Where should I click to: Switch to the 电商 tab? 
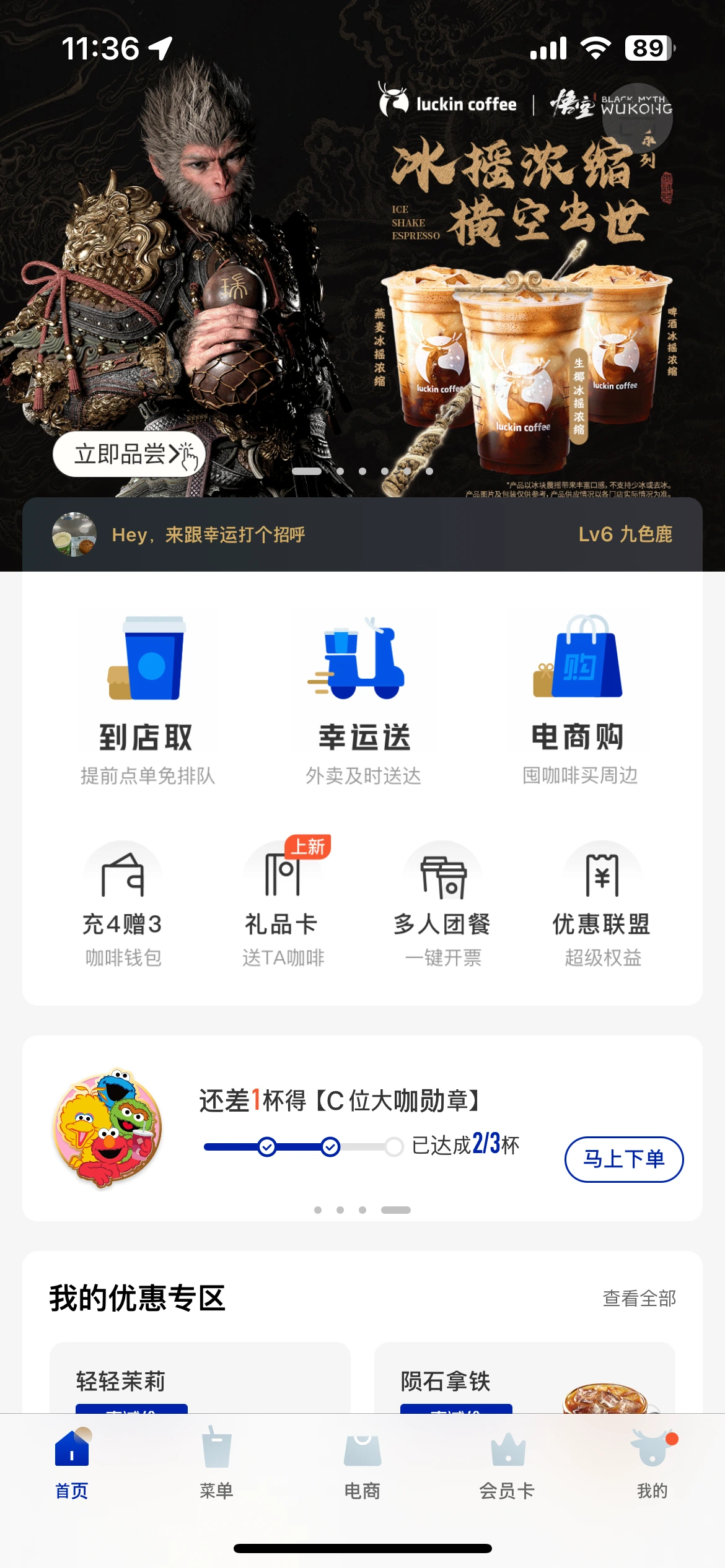click(x=362, y=1464)
